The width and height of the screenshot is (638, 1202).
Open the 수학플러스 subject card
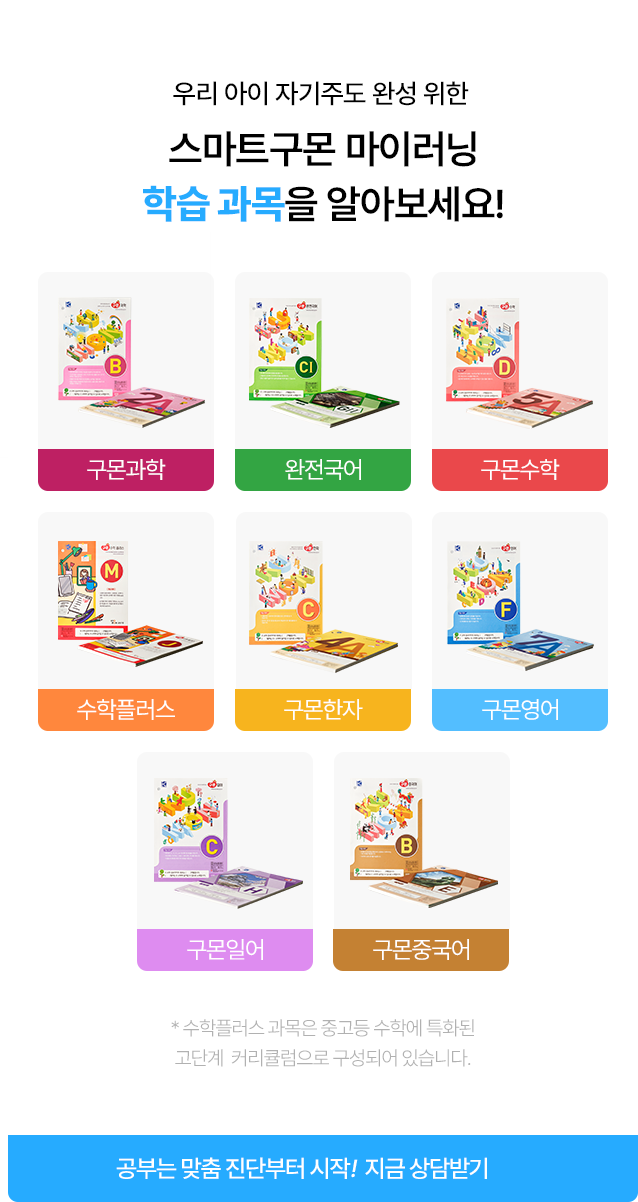[126, 621]
